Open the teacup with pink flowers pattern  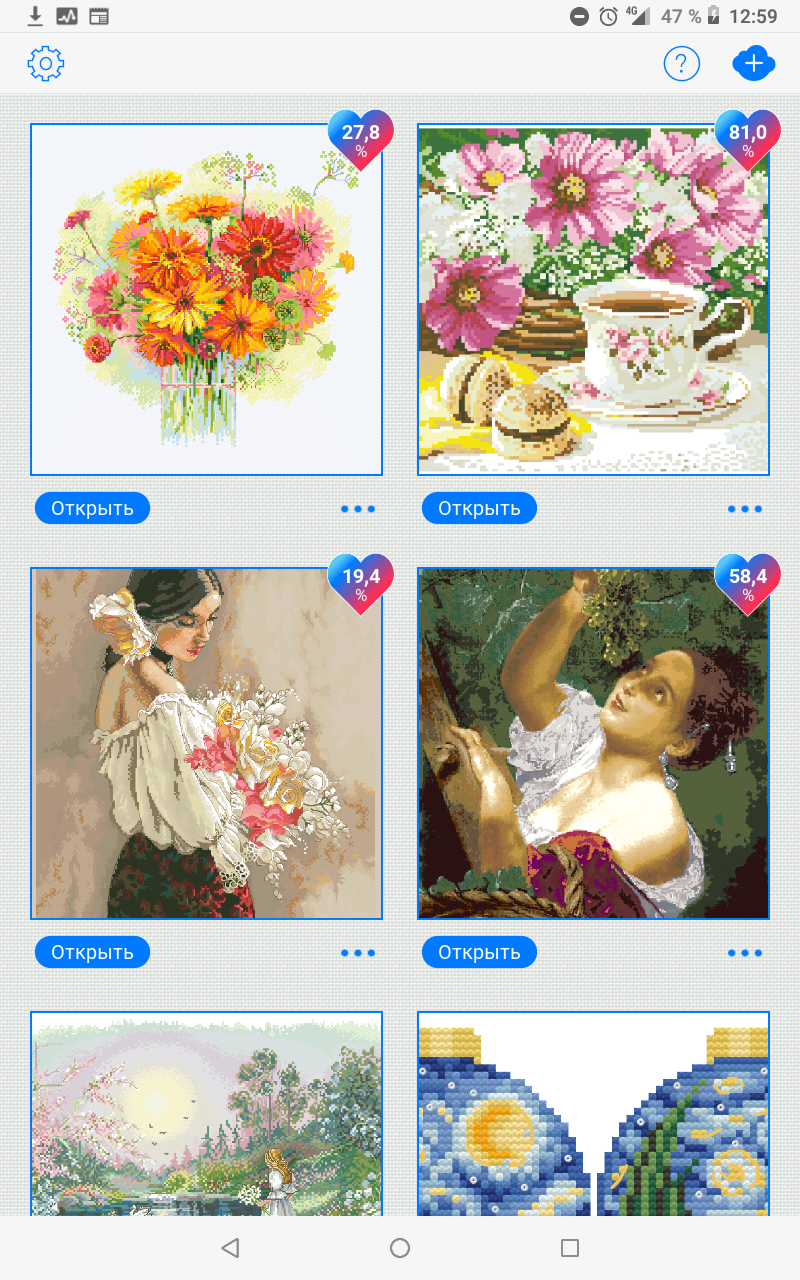pyautogui.click(x=593, y=299)
